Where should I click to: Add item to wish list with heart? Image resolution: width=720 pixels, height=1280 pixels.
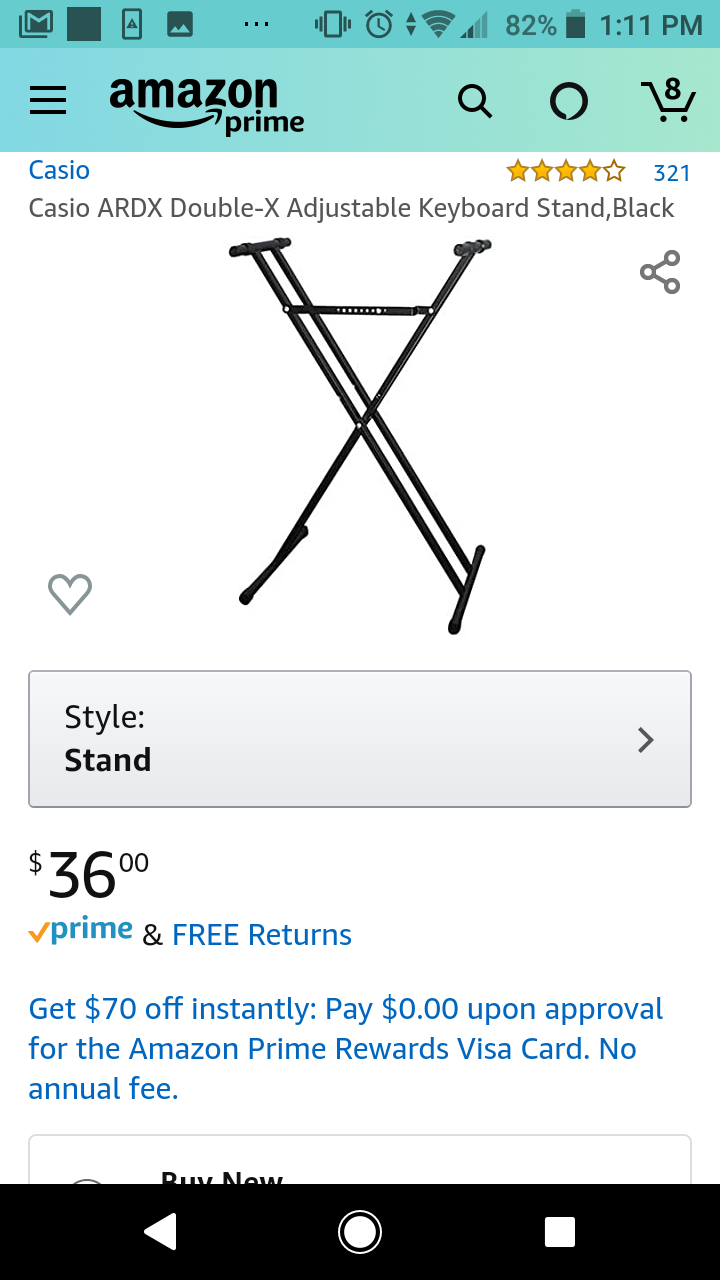pyautogui.click(x=70, y=594)
